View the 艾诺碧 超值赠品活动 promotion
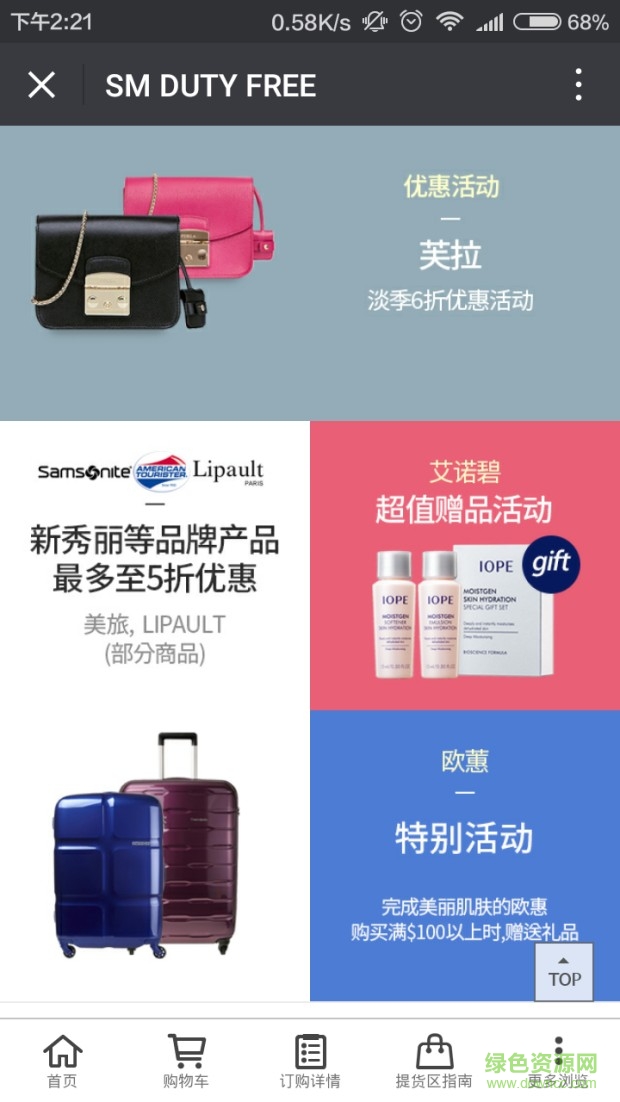 [464, 565]
